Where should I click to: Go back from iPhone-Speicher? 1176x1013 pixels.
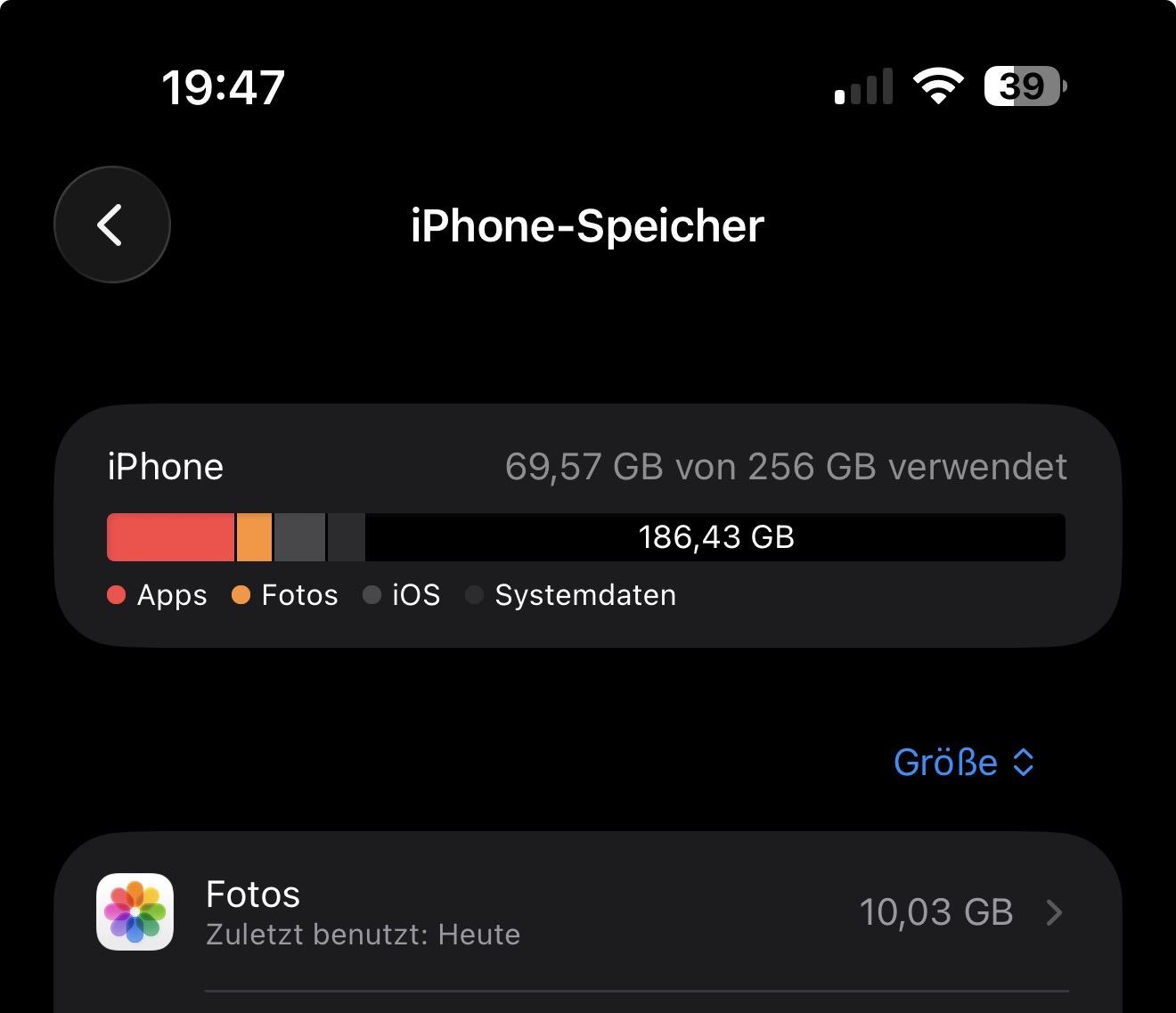[x=111, y=225]
